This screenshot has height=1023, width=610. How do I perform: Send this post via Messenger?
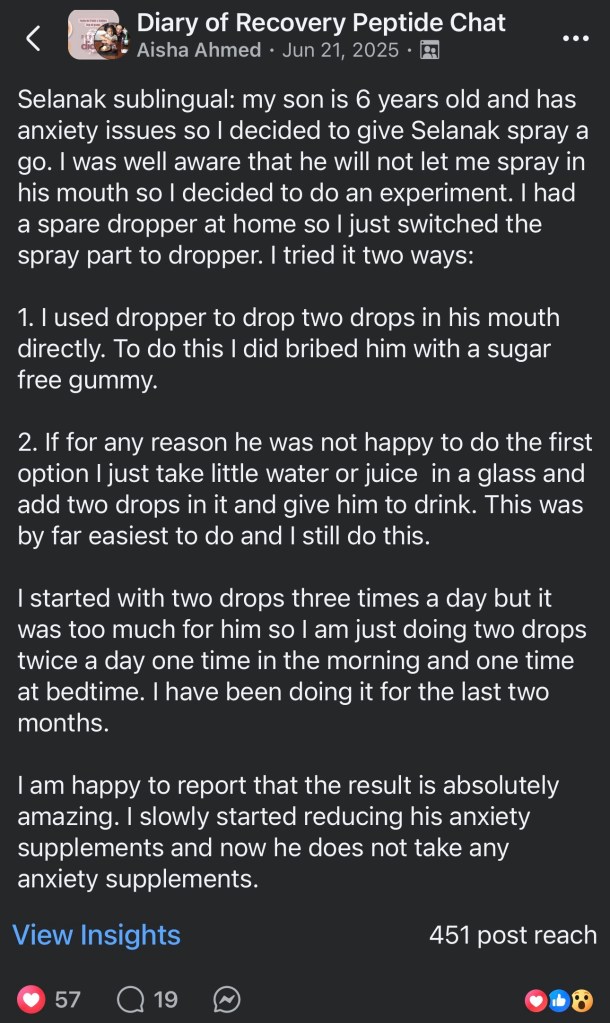coord(226,998)
